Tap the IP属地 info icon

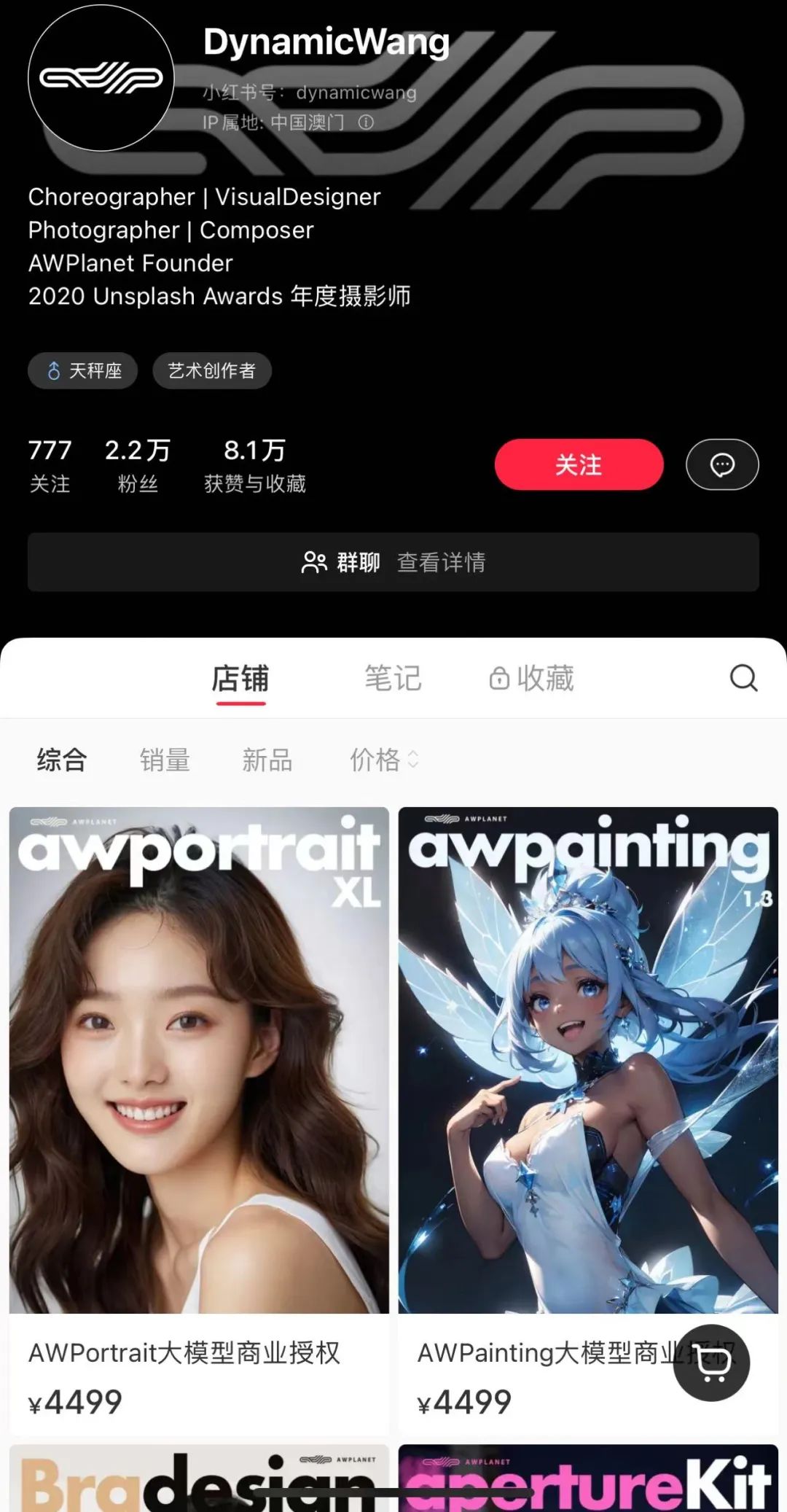point(366,122)
